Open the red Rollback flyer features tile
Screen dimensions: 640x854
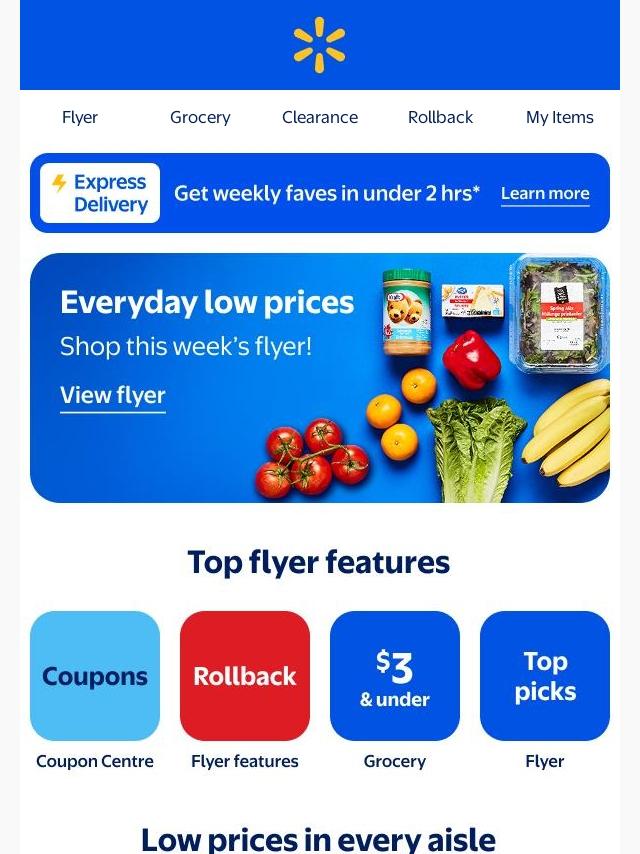coord(245,676)
